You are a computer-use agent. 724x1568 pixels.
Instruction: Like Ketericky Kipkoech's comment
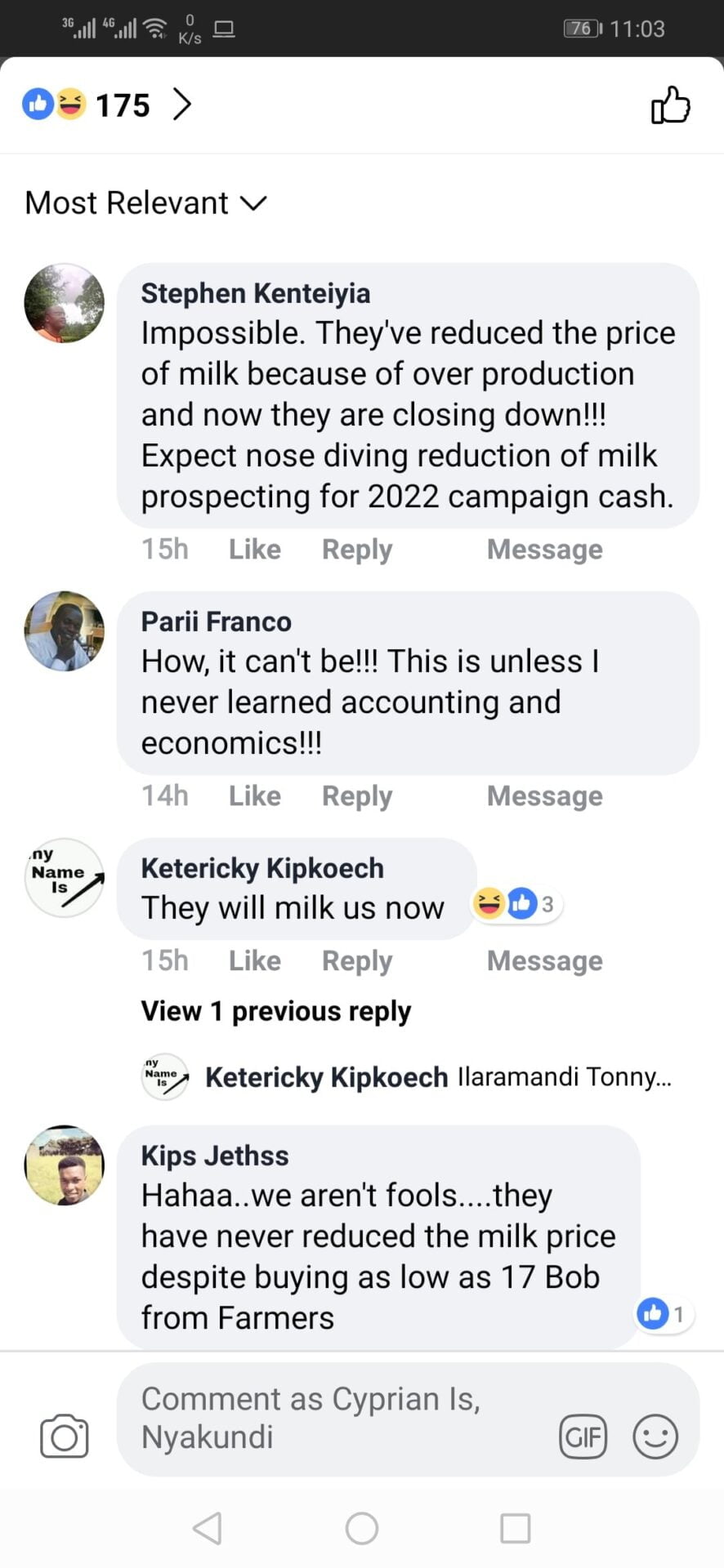click(254, 960)
